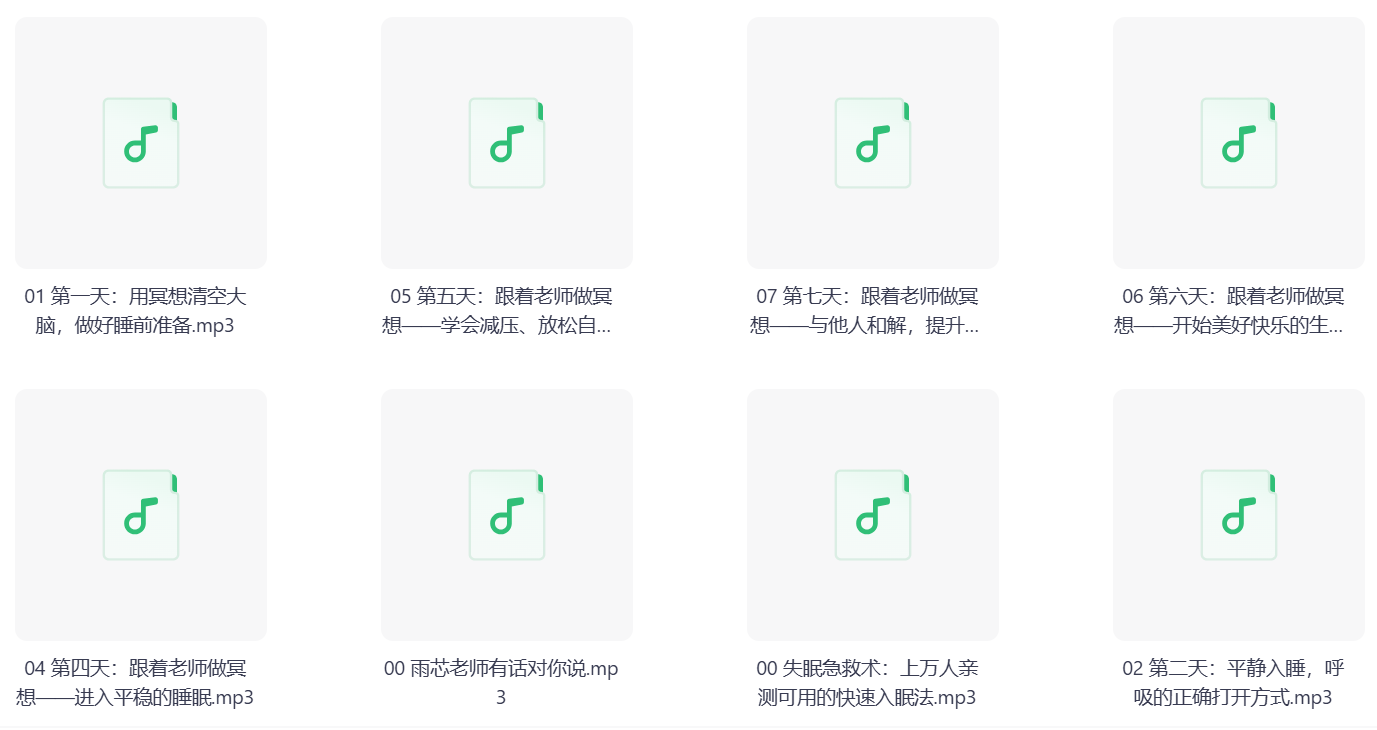Viewport: 1377px width, 730px height.
Task: Open 02 第二天 平静入睡 mp3 file
Action: (1239, 515)
